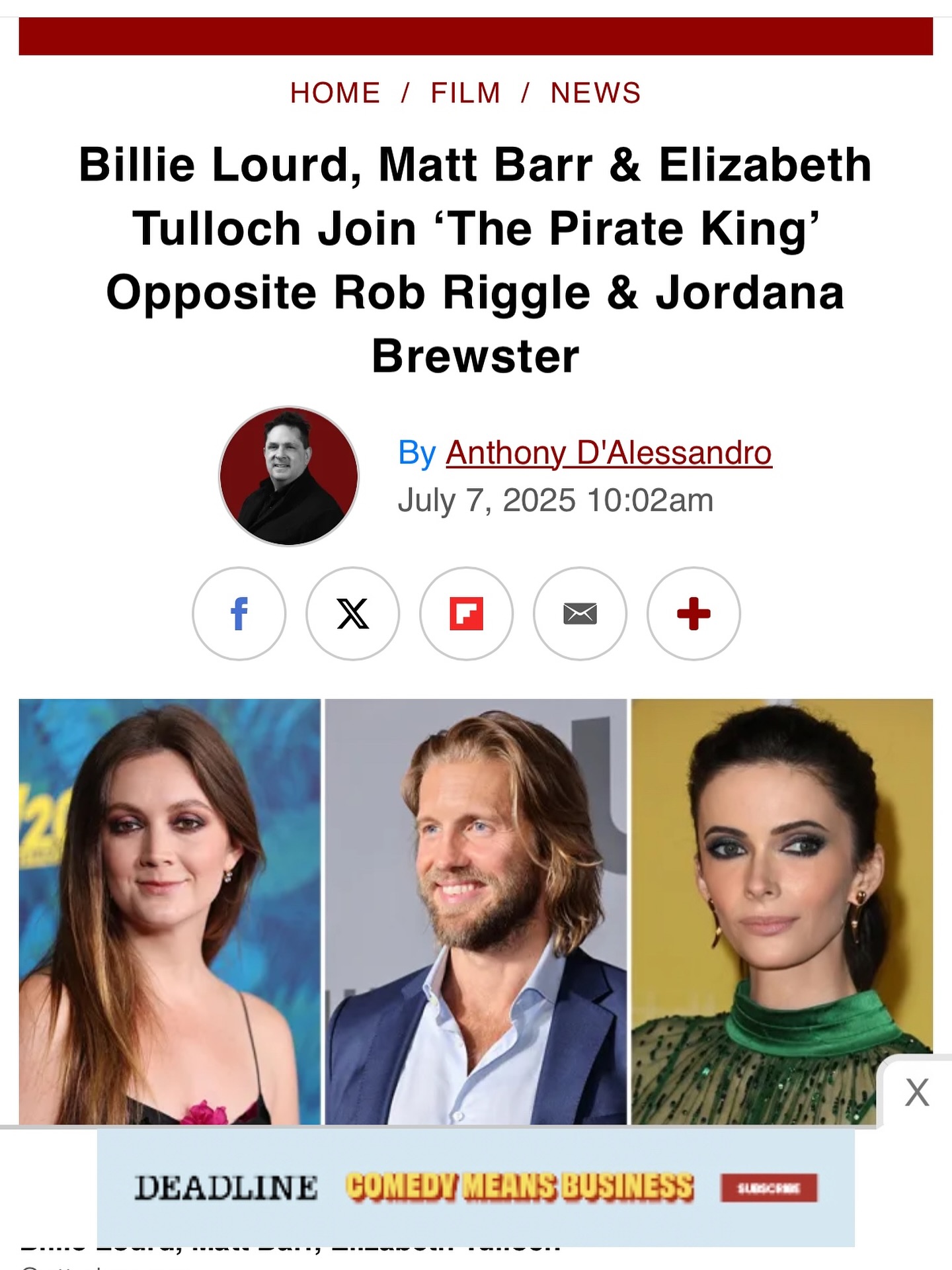Image resolution: width=952 pixels, height=1270 pixels.
Task: Share the article on X
Action: tap(353, 614)
